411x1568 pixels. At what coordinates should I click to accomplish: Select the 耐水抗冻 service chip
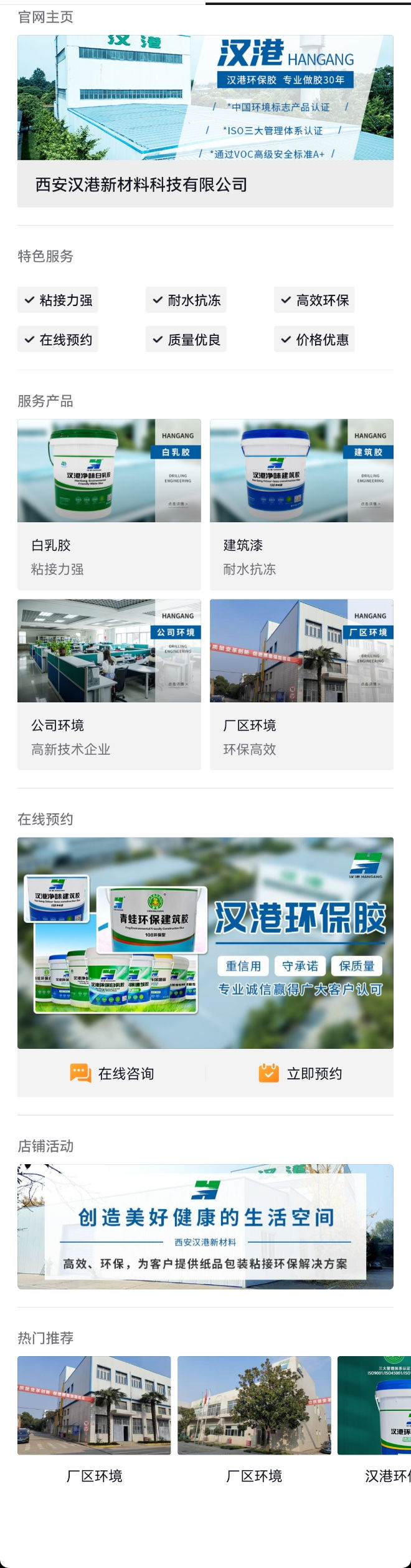pos(186,300)
